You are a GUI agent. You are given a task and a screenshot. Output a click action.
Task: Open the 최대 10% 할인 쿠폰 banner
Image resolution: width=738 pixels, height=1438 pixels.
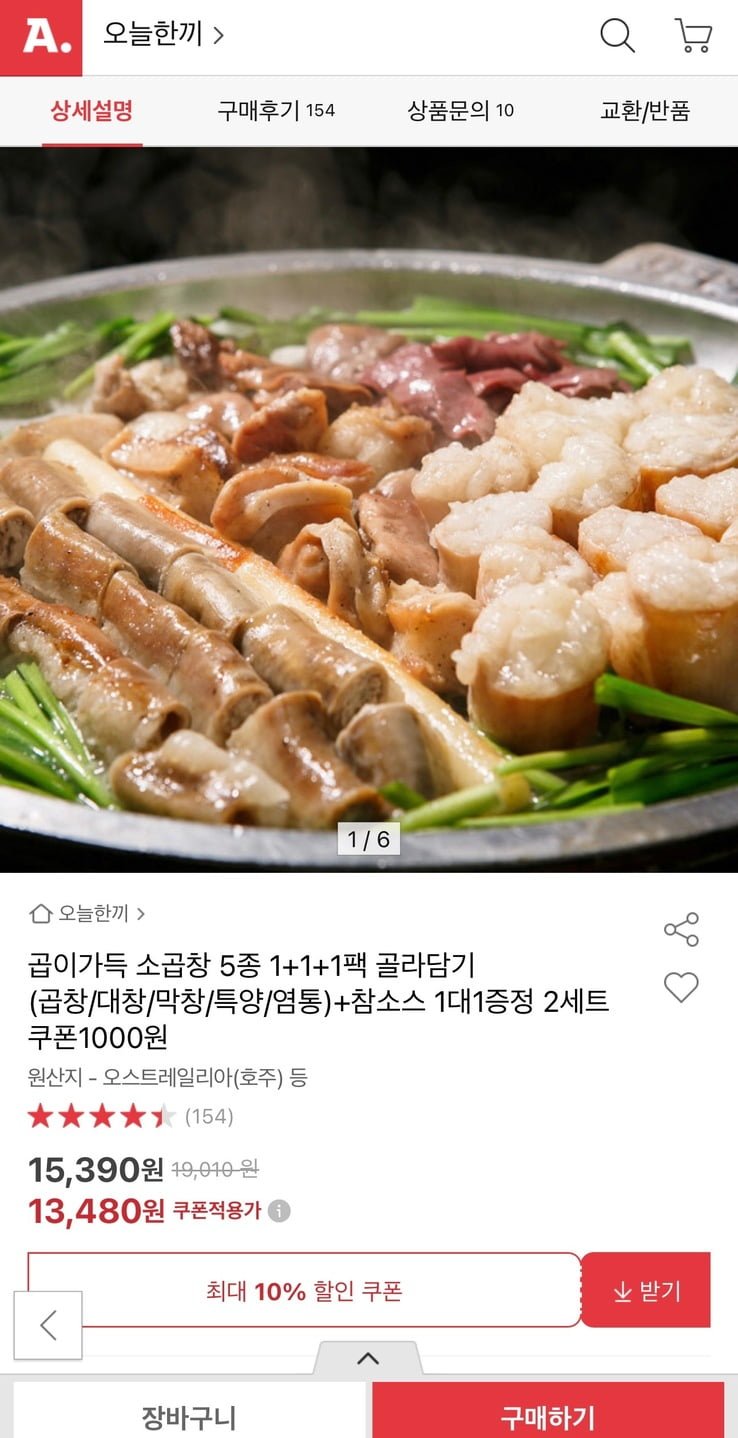point(304,1291)
